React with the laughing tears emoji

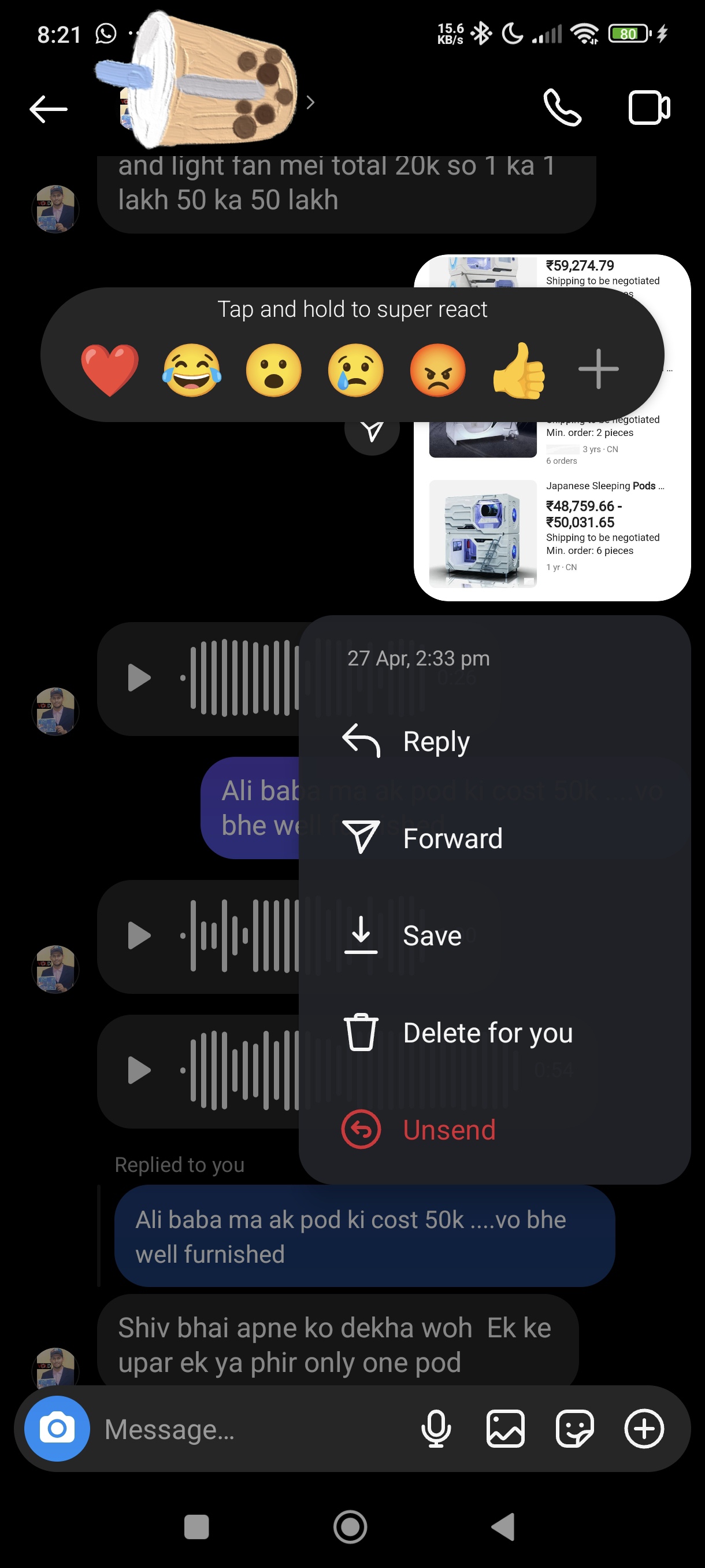point(192,370)
